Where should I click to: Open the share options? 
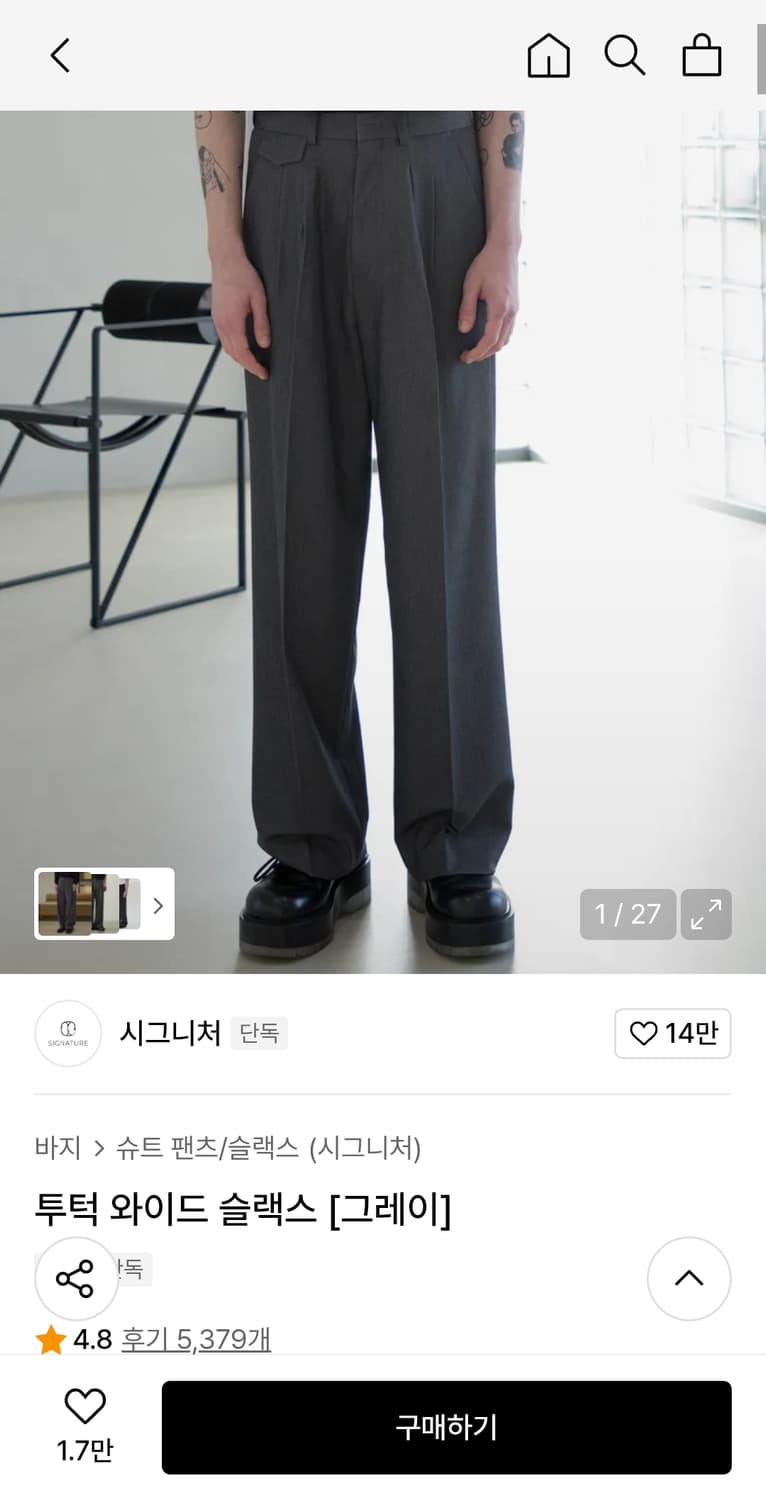76,1278
